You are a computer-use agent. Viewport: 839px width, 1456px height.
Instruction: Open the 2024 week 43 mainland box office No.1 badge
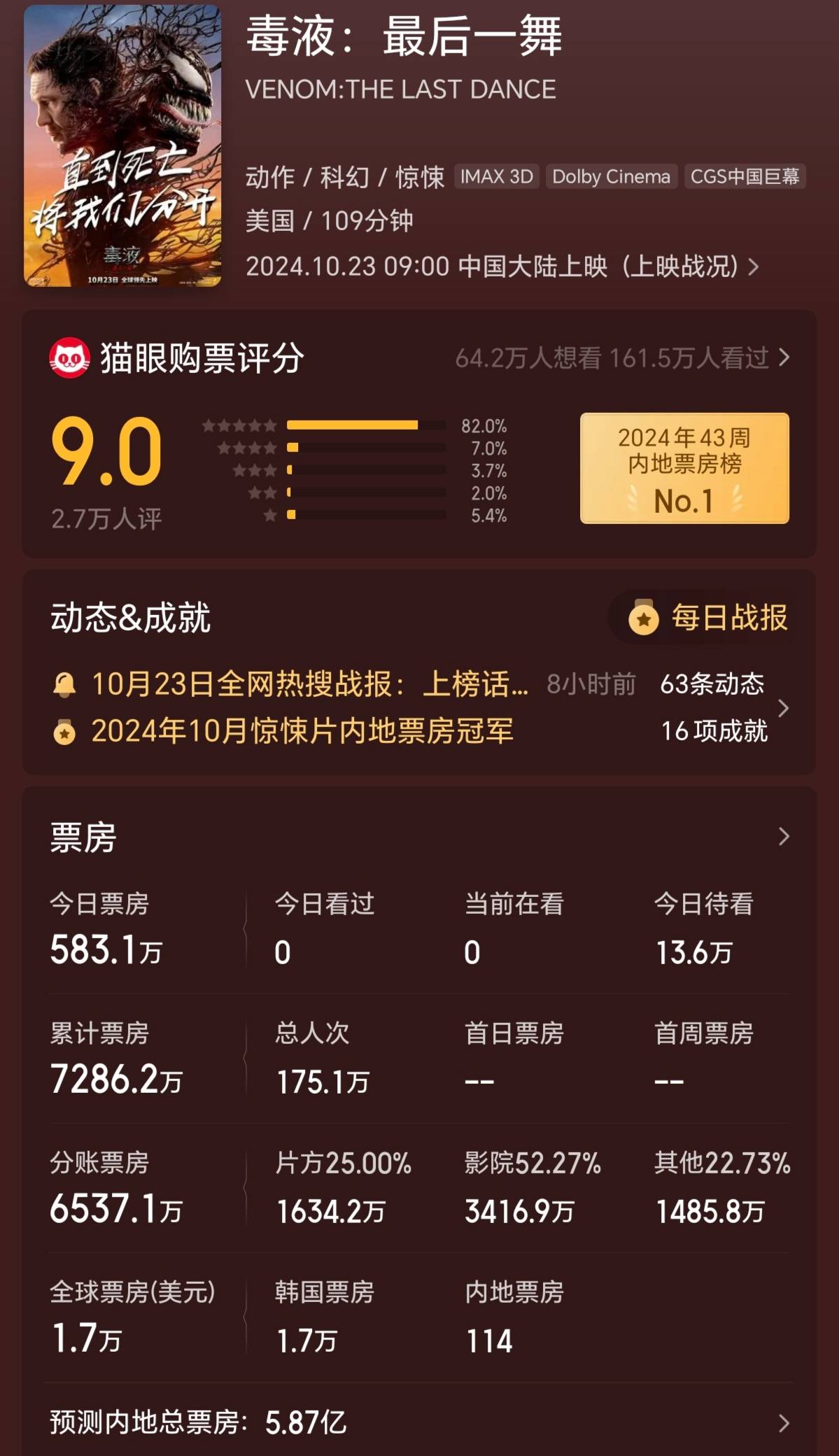[684, 468]
